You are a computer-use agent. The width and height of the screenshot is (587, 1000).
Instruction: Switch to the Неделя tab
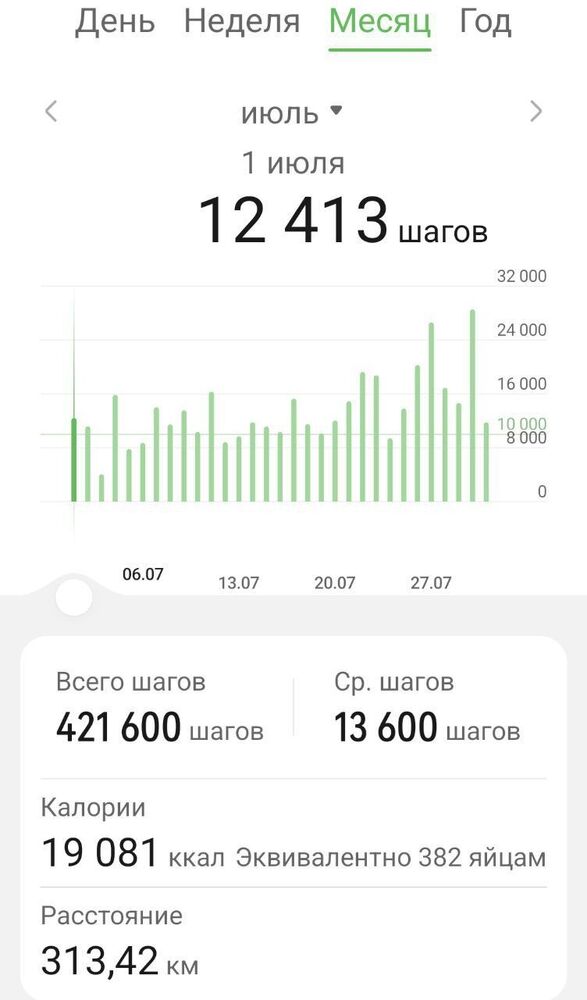coord(242,21)
